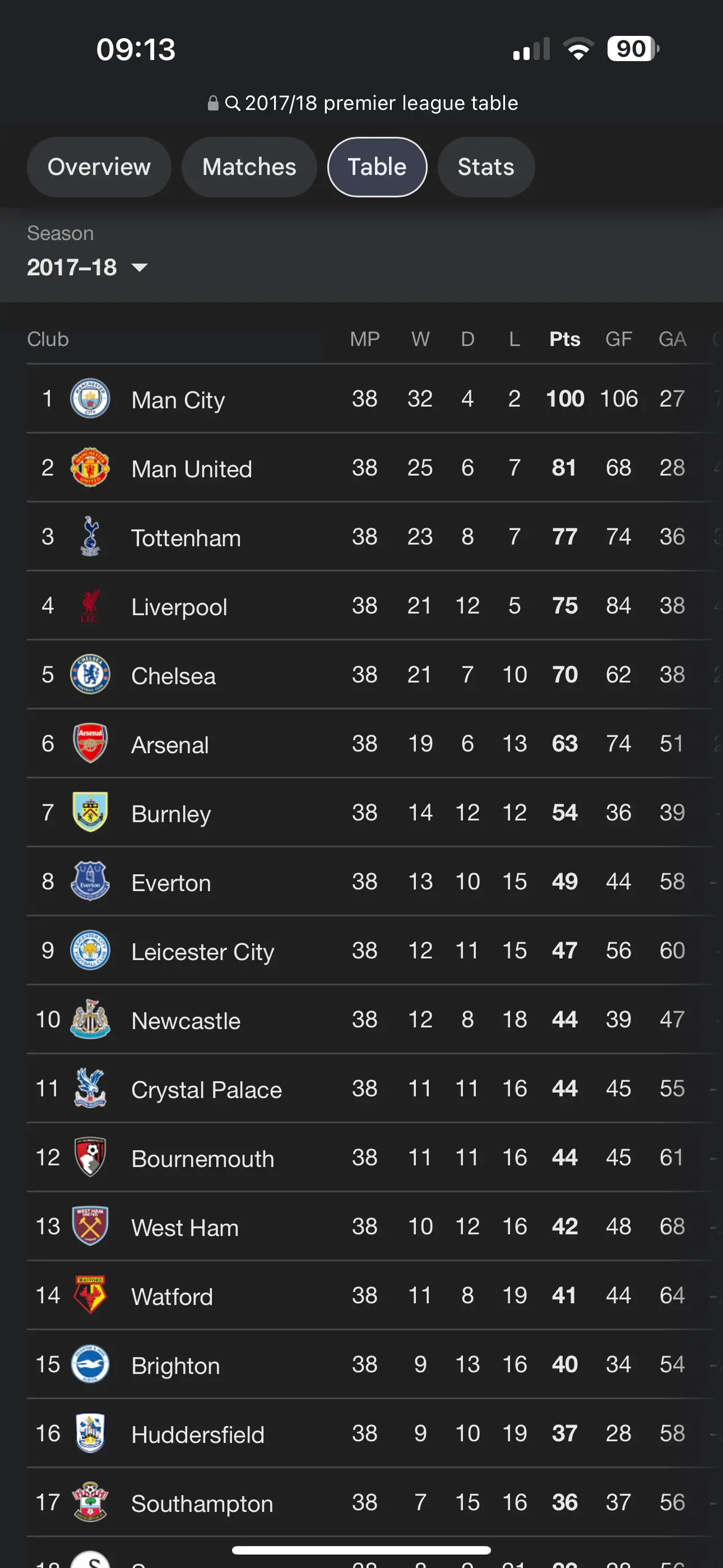Open the Matches tab
Image resolution: width=723 pixels, height=1568 pixels.
(249, 167)
